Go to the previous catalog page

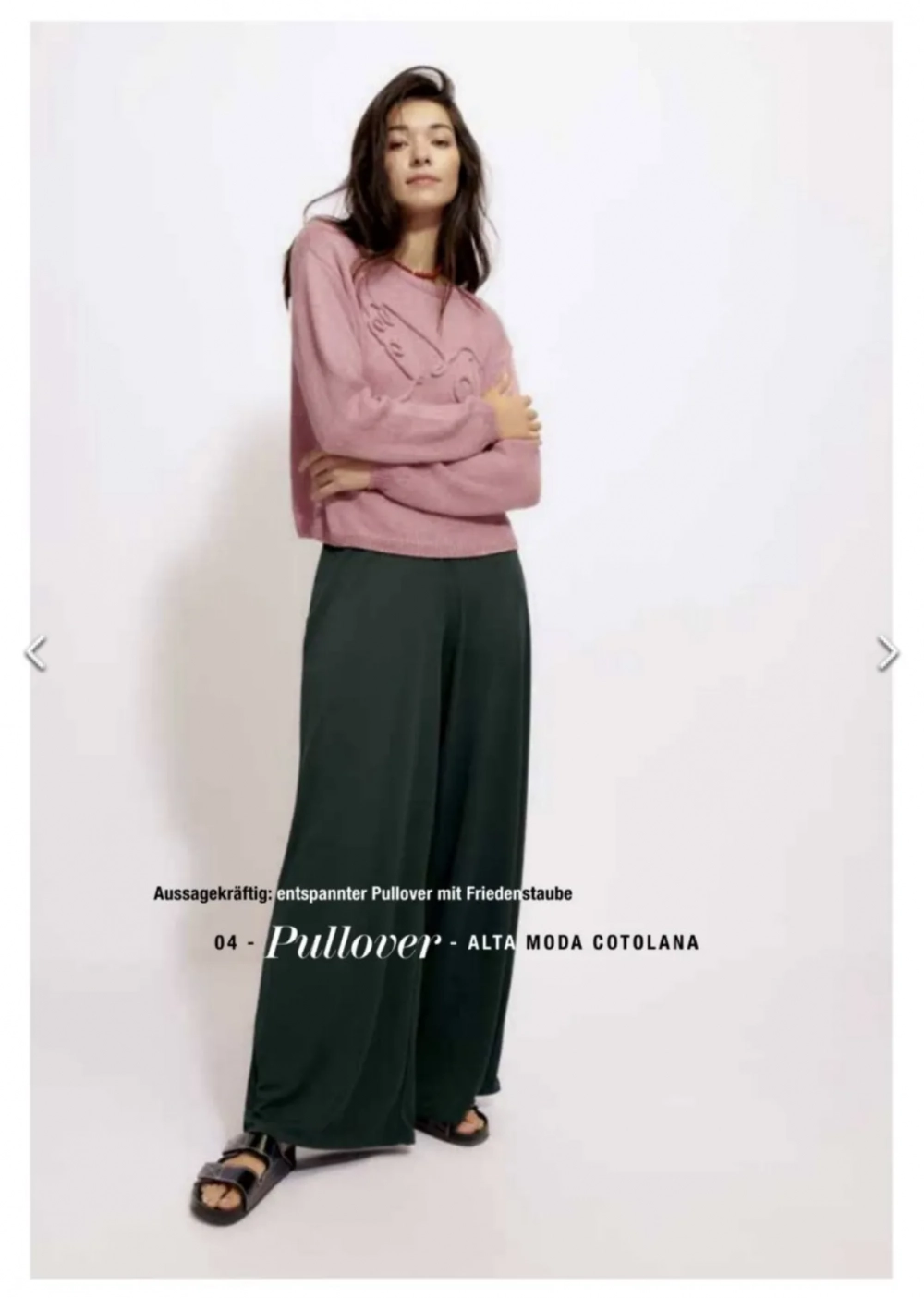tap(35, 653)
